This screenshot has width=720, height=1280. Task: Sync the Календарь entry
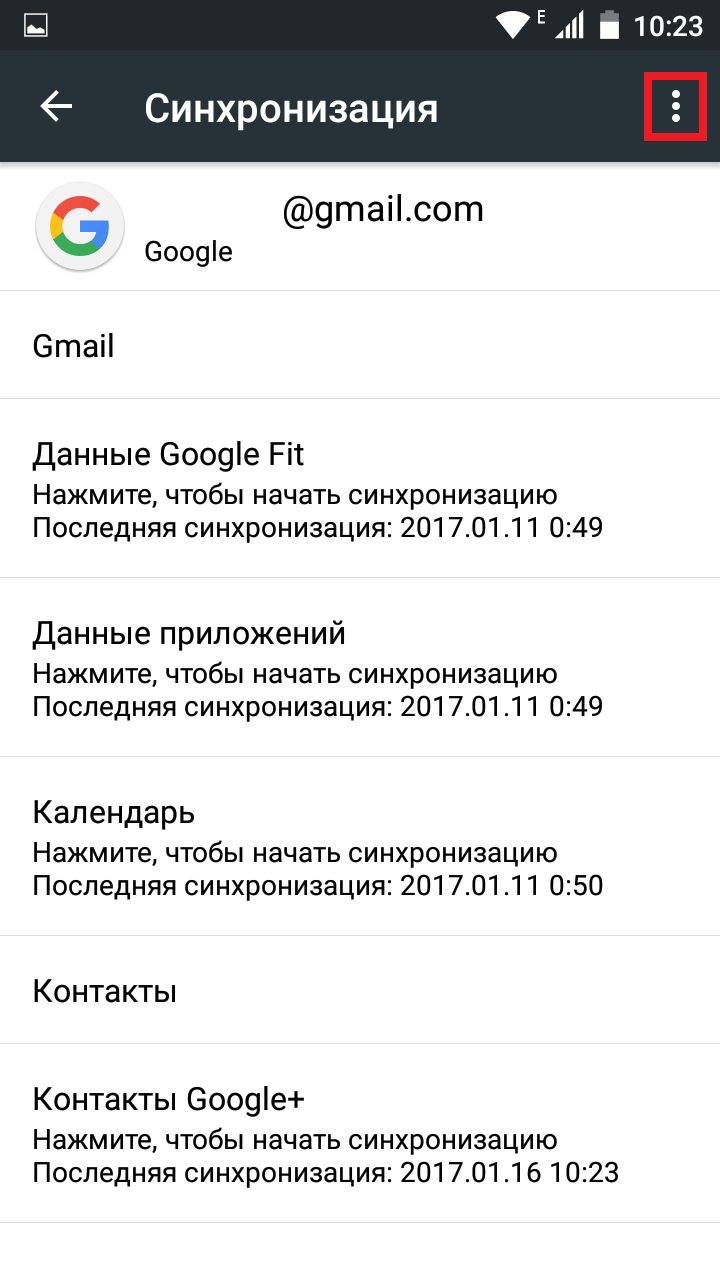tap(360, 846)
